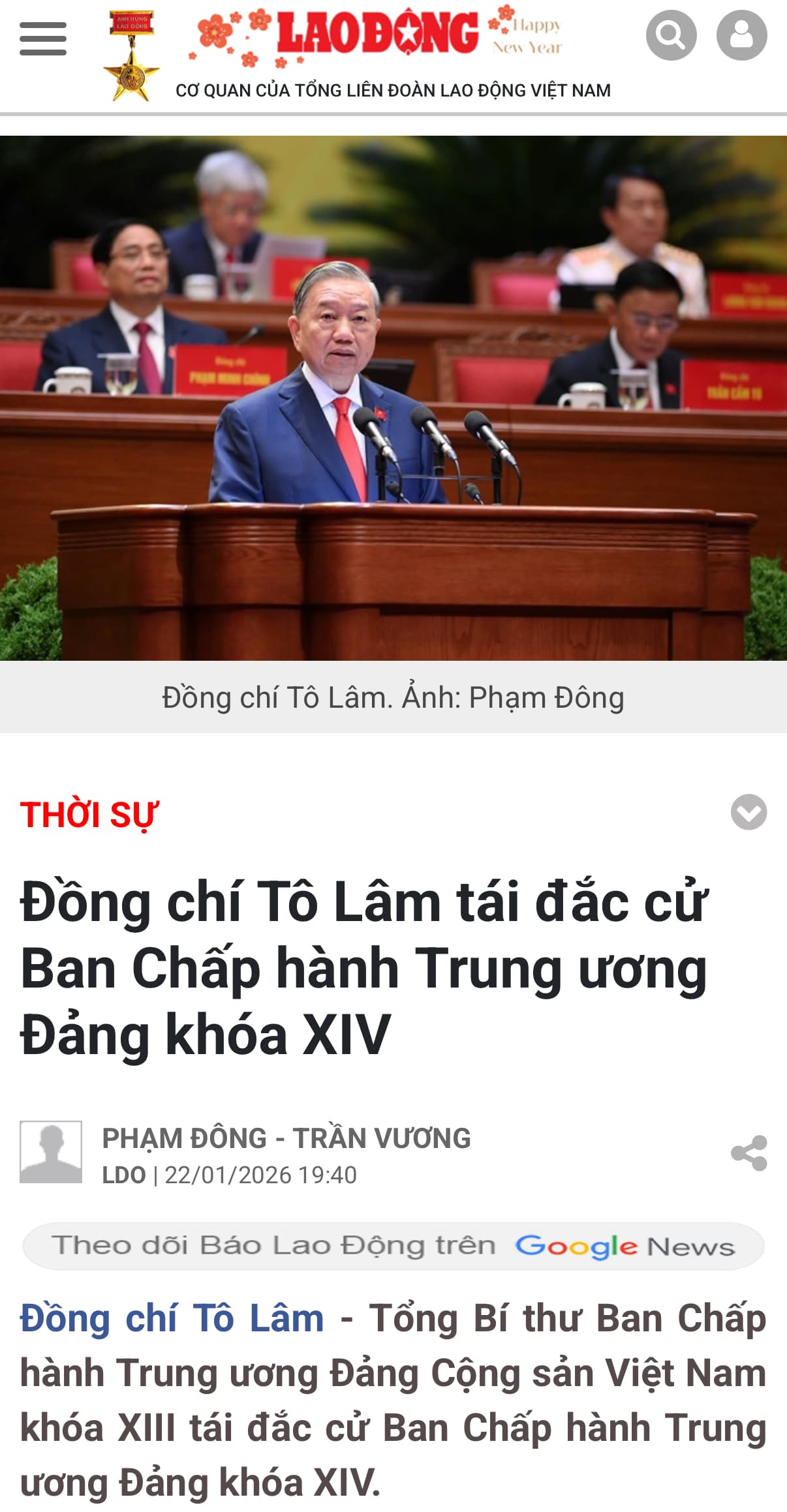The width and height of the screenshot is (787, 1512).
Task: View authors Phạm Đông - Trần Vương
Action: tap(286, 1138)
